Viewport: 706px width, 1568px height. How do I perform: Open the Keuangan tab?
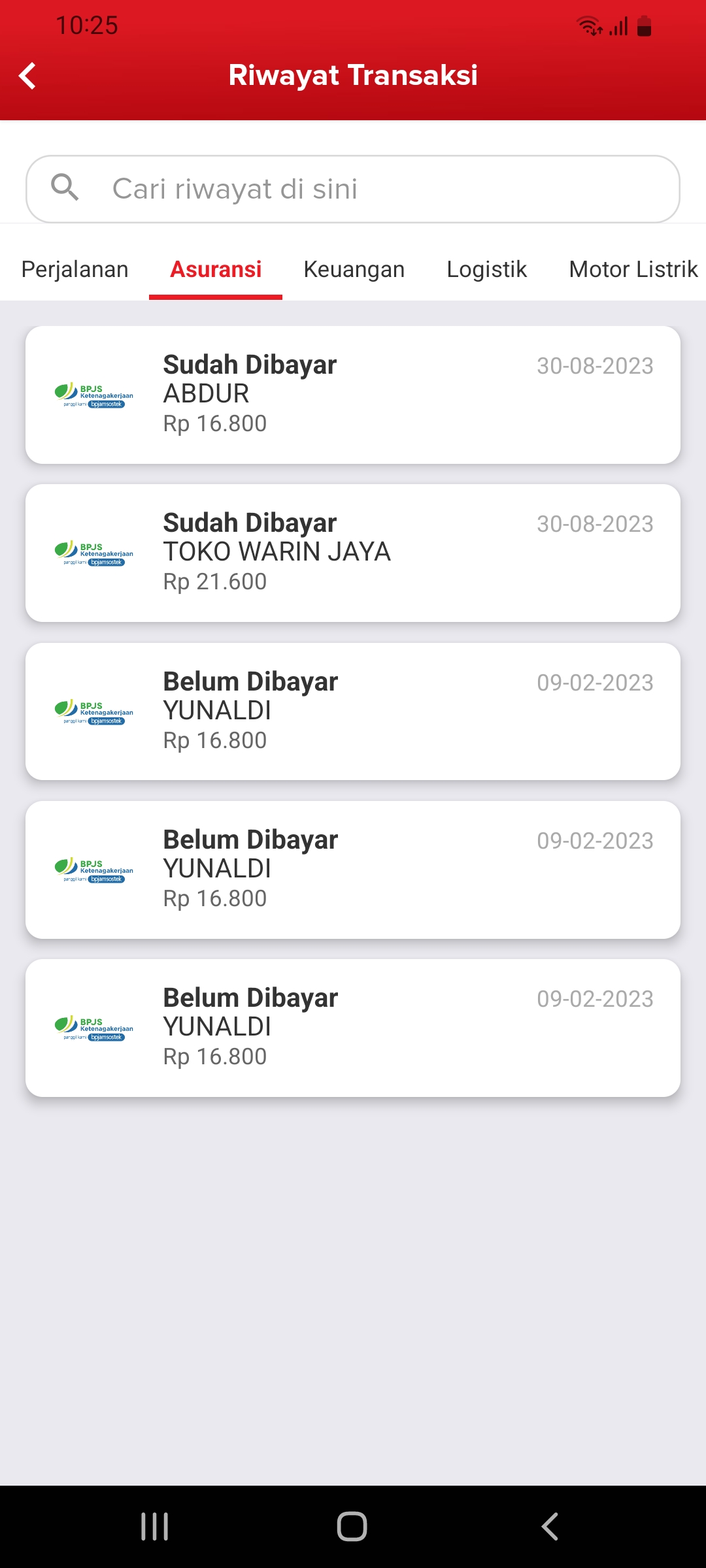[x=354, y=269]
